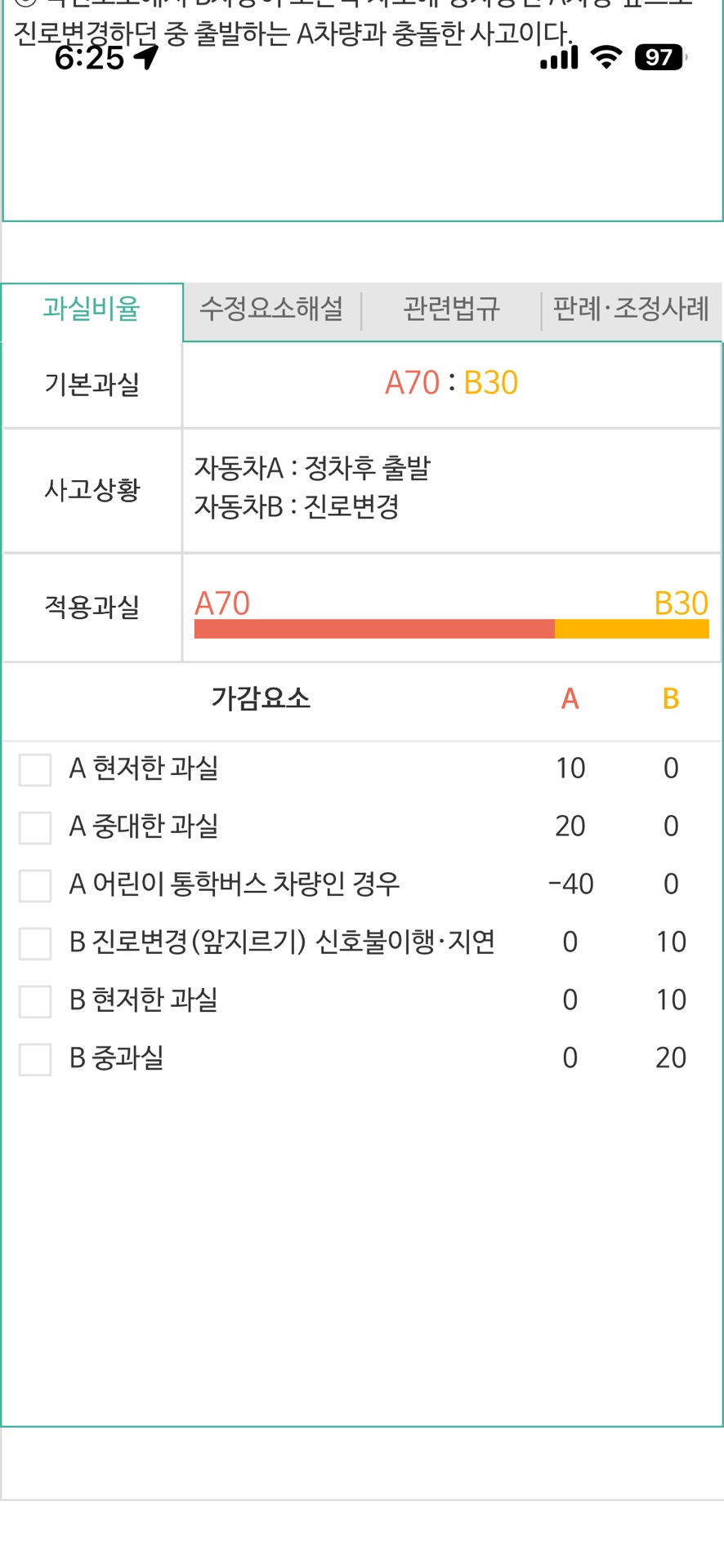The height and width of the screenshot is (1568, 724).
Task: Tap the 과실비율 tab
Action: tap(92, 310)
